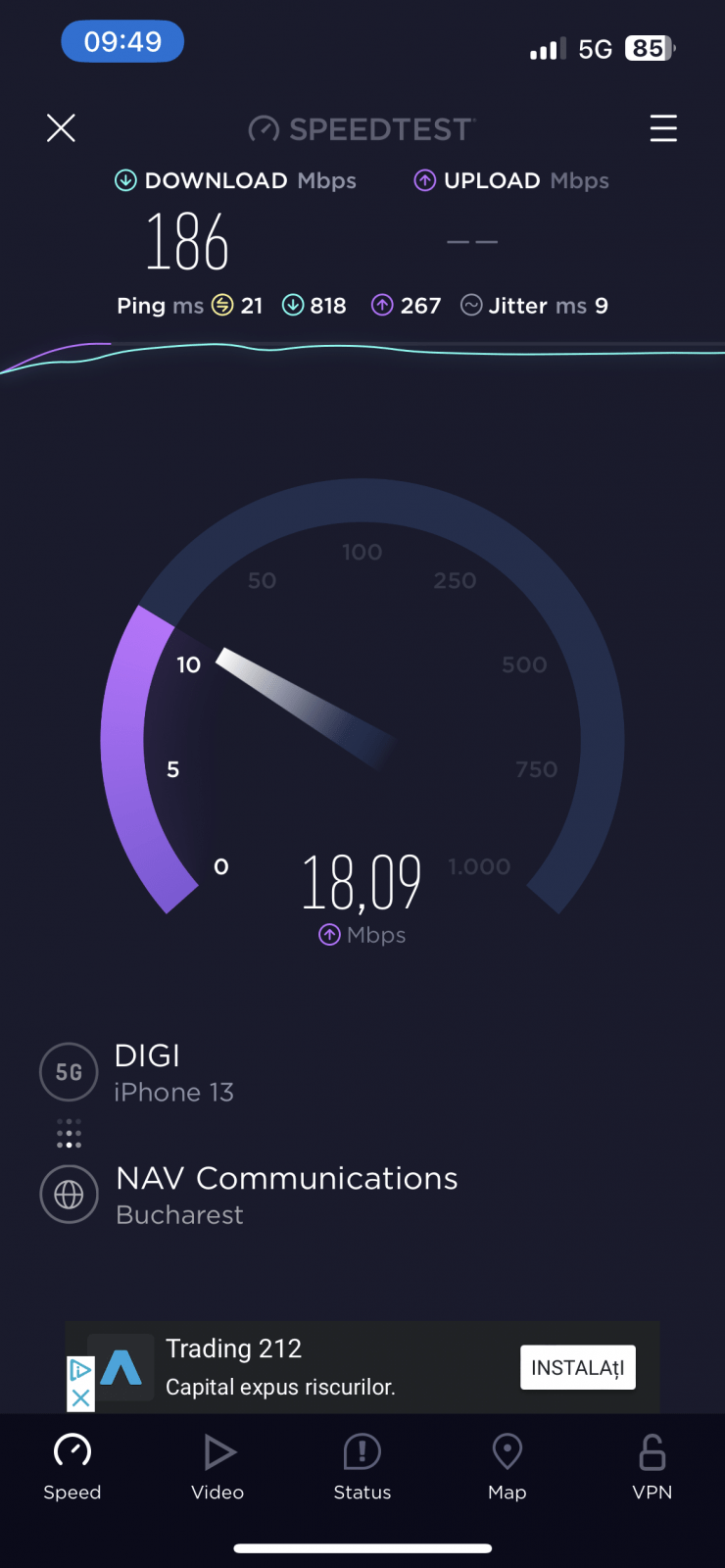This screenshot has width=725, height=1568.
Task: Open NAV Communications server details
Action: coord(284,1195)
